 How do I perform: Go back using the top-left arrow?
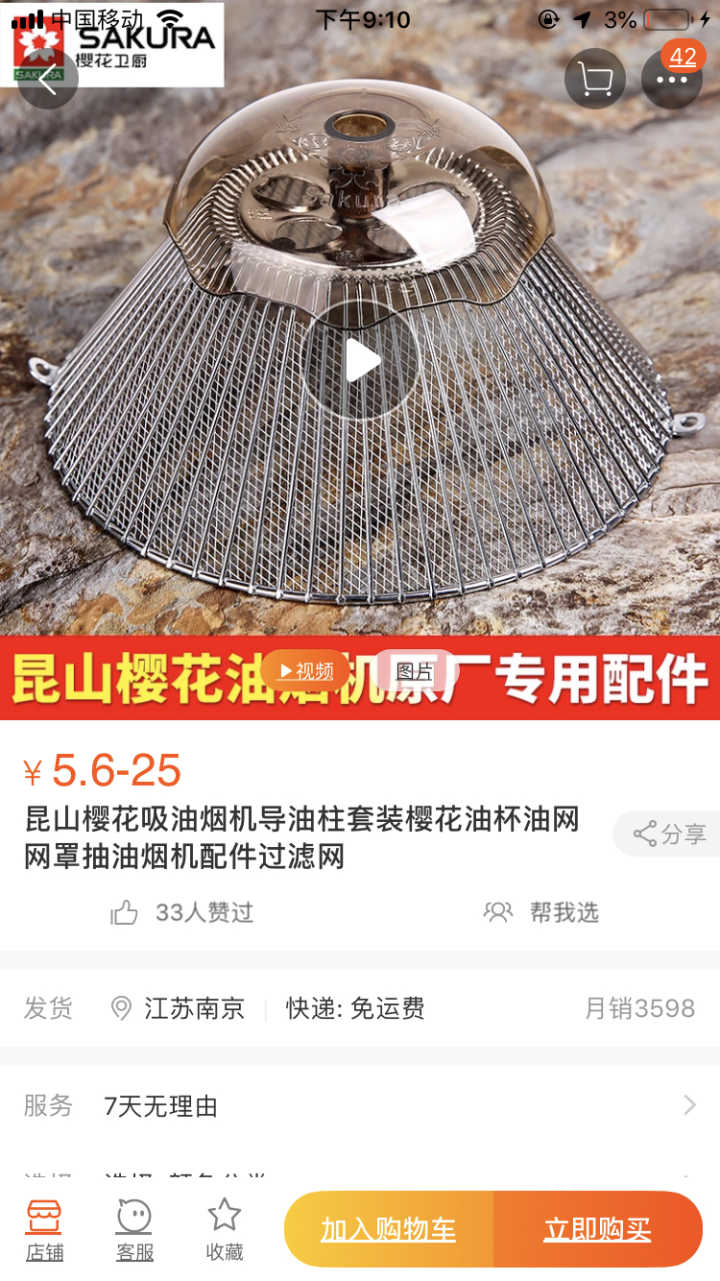tap(47, 79)
